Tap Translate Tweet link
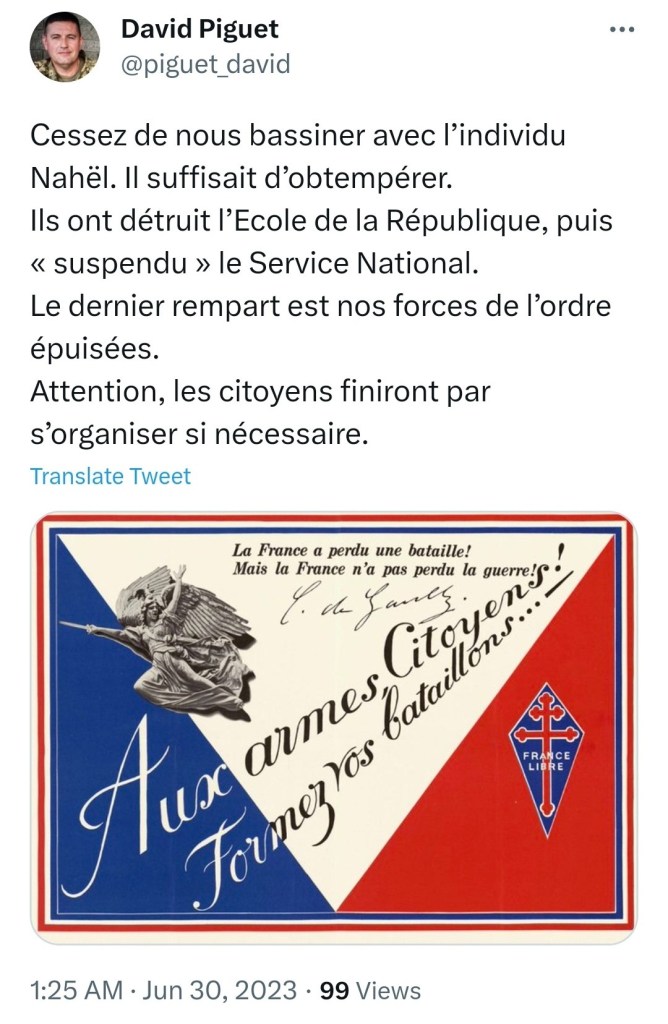 pyautogui.click(x=110, y=476)
